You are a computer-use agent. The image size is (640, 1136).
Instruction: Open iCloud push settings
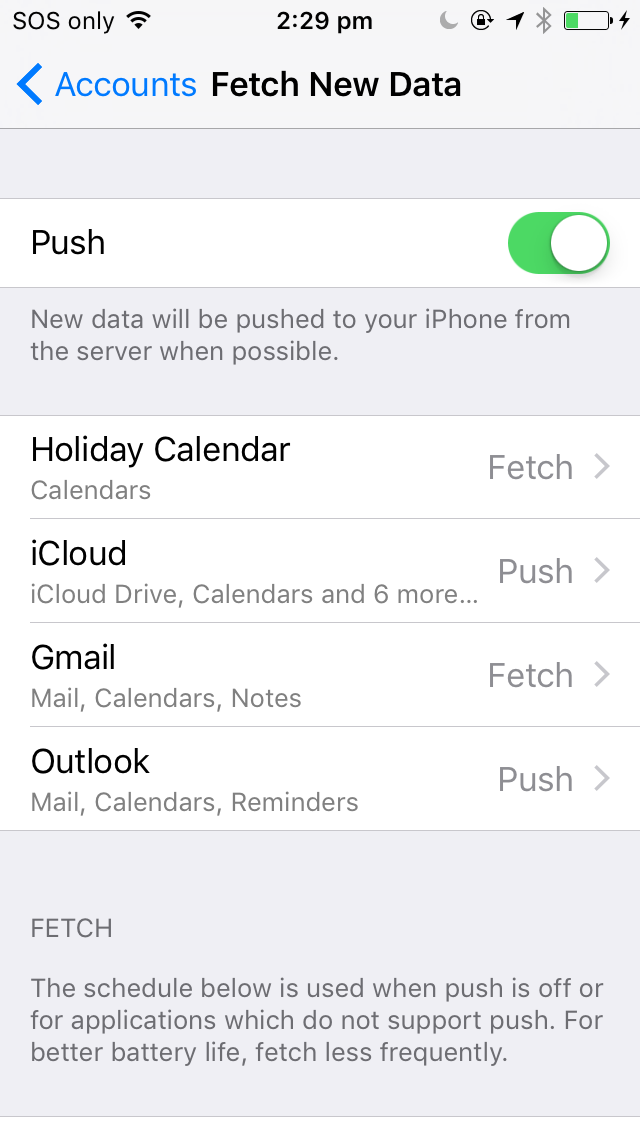pos(320,571)
